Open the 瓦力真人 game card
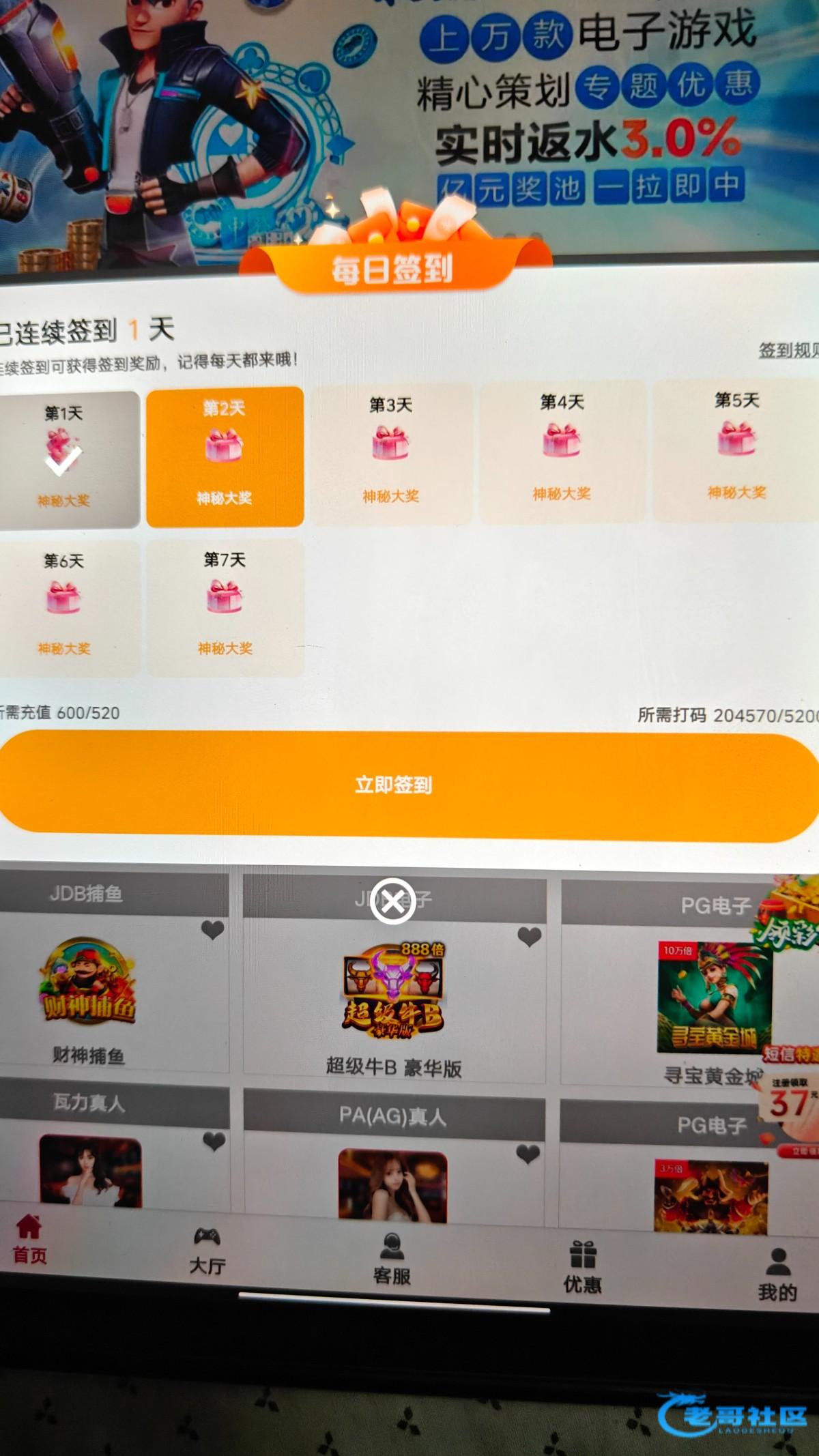 pos(90,1168)
